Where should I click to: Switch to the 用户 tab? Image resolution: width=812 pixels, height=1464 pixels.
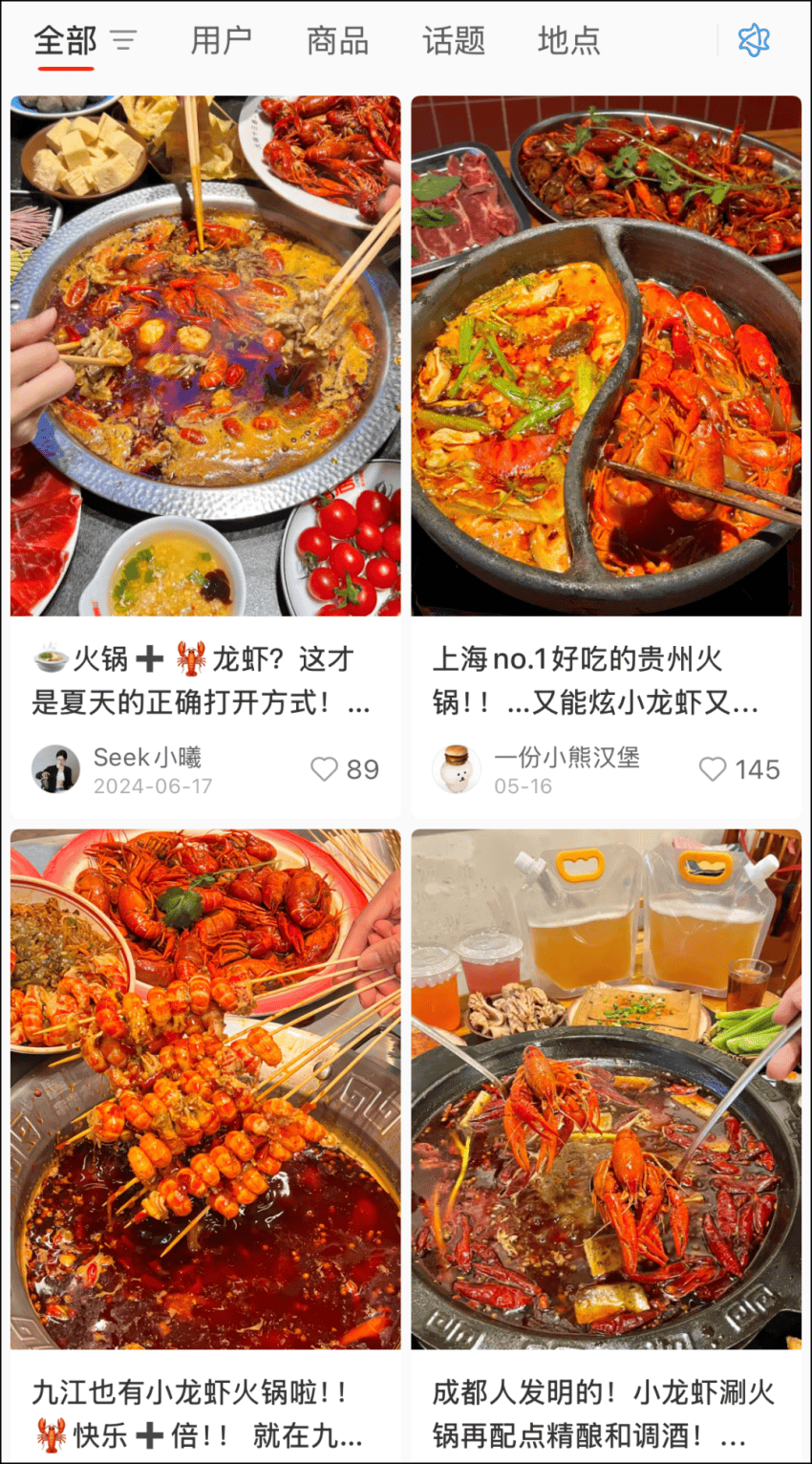(222, 41)
